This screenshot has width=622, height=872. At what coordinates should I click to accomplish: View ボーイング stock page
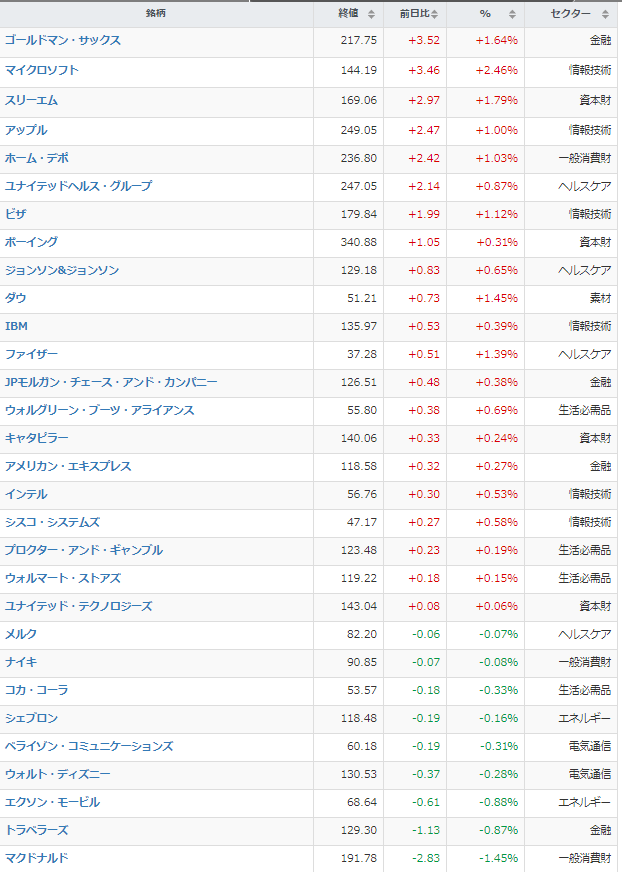click(x=31, y=242)
